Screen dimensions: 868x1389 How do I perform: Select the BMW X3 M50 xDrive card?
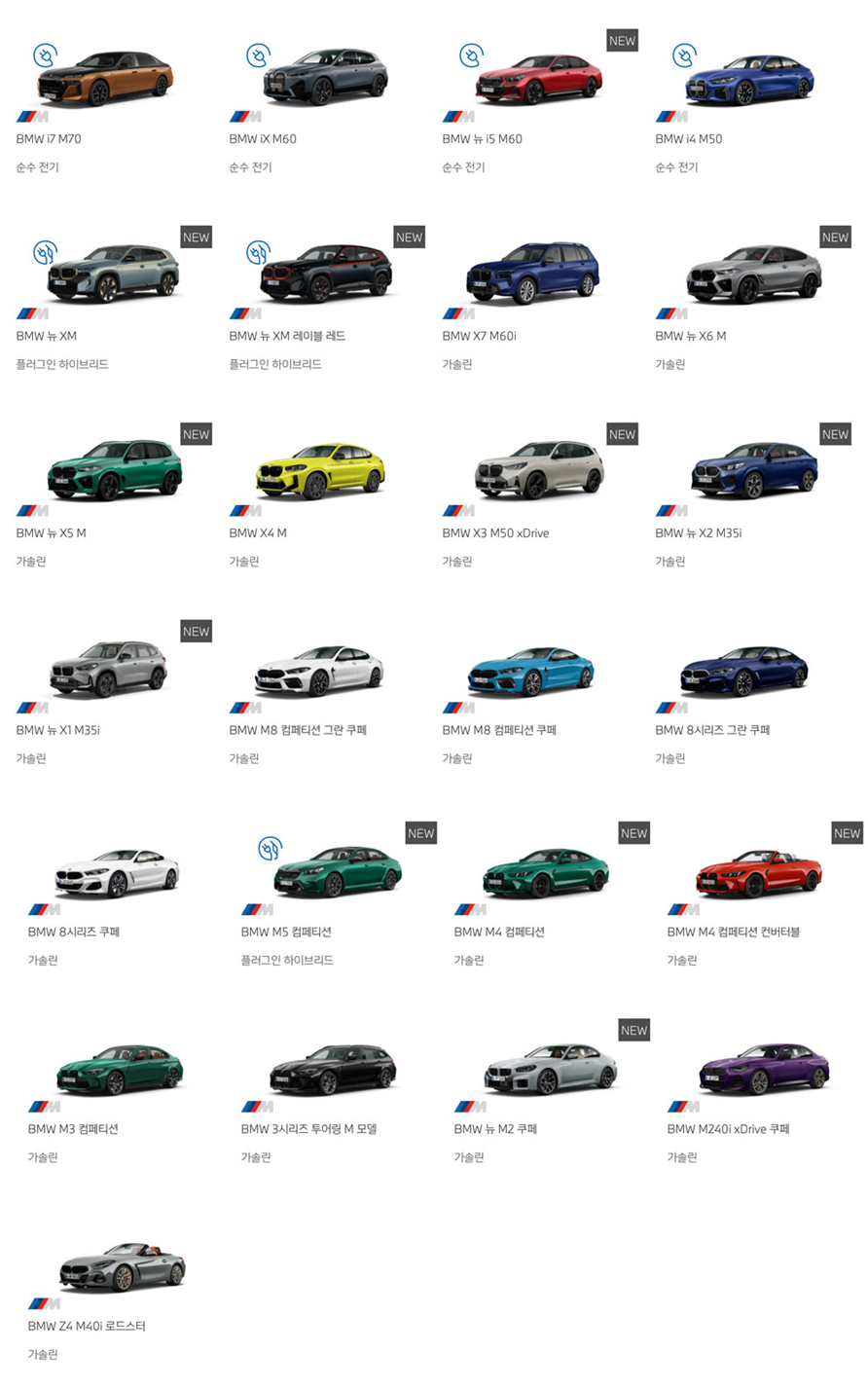[538, 471]
